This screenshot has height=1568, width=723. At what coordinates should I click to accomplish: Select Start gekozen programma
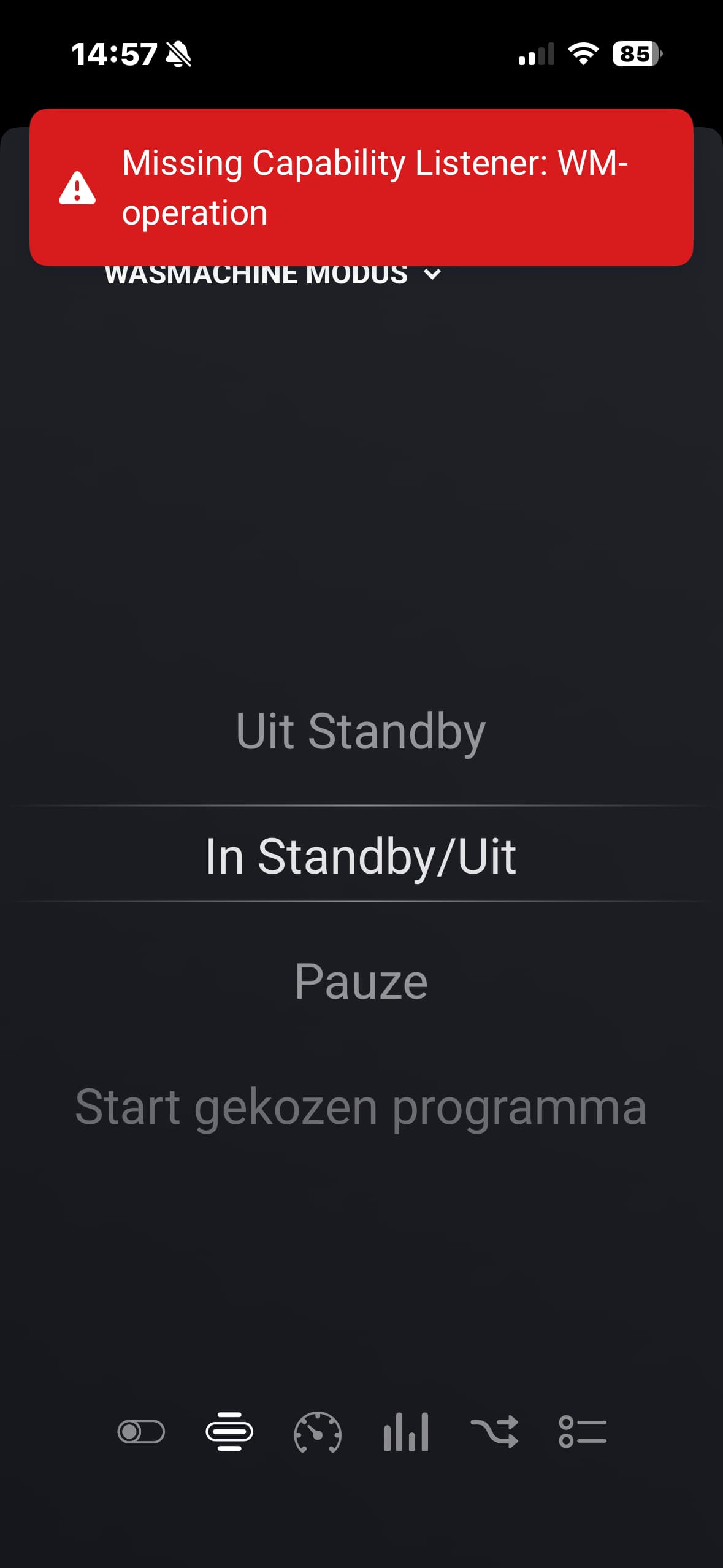[x=361, y=1107]
